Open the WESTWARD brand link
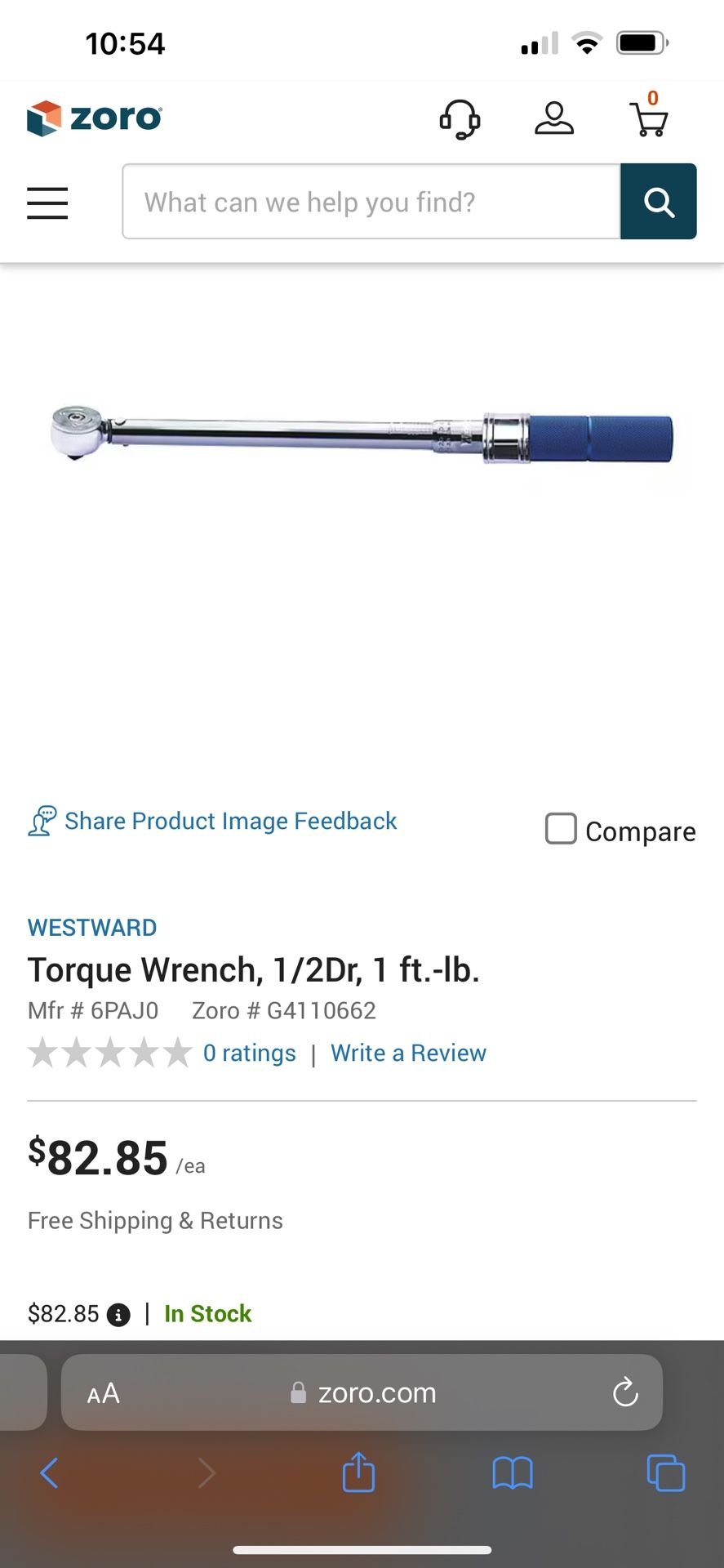 92,928
